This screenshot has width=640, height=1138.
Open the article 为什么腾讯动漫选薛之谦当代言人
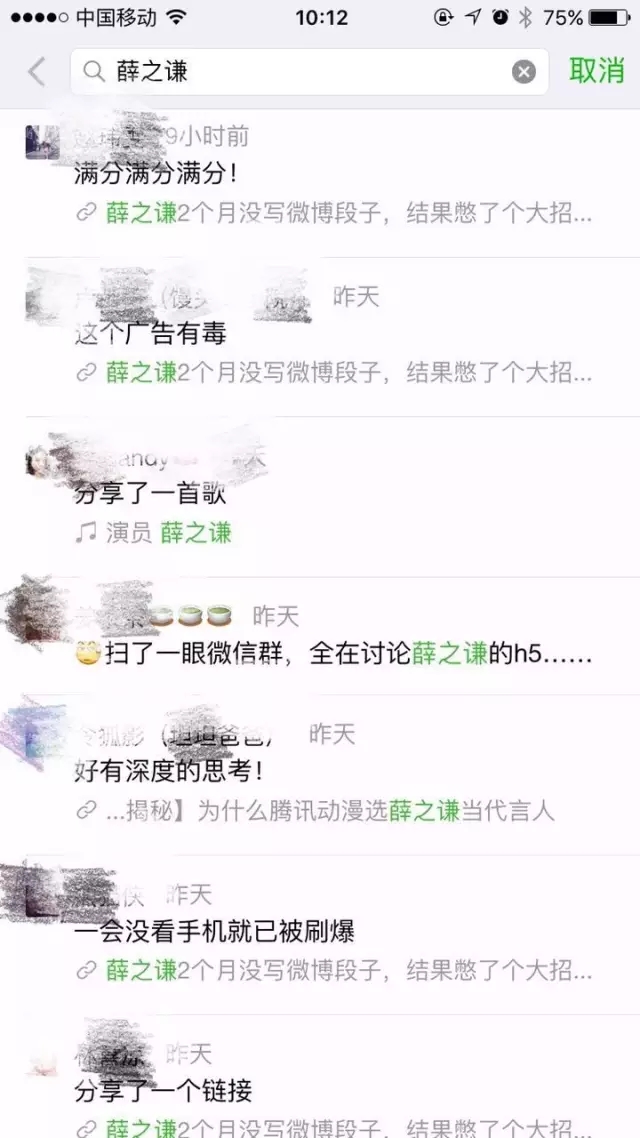320,811
